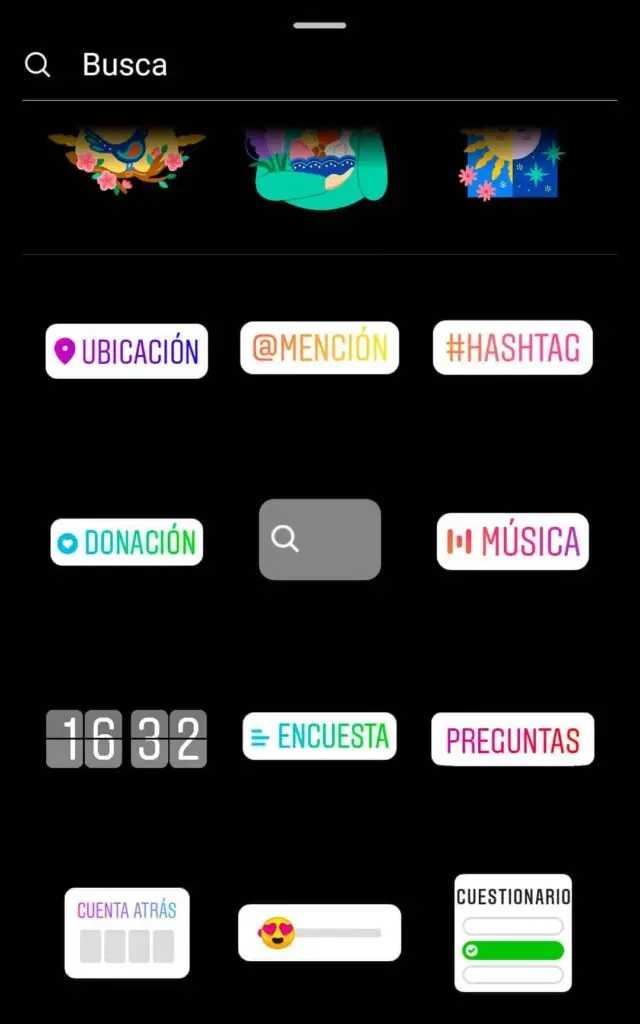Add the Ubicación location sticker
The image size is (640, 1024).
click(127, 351)
